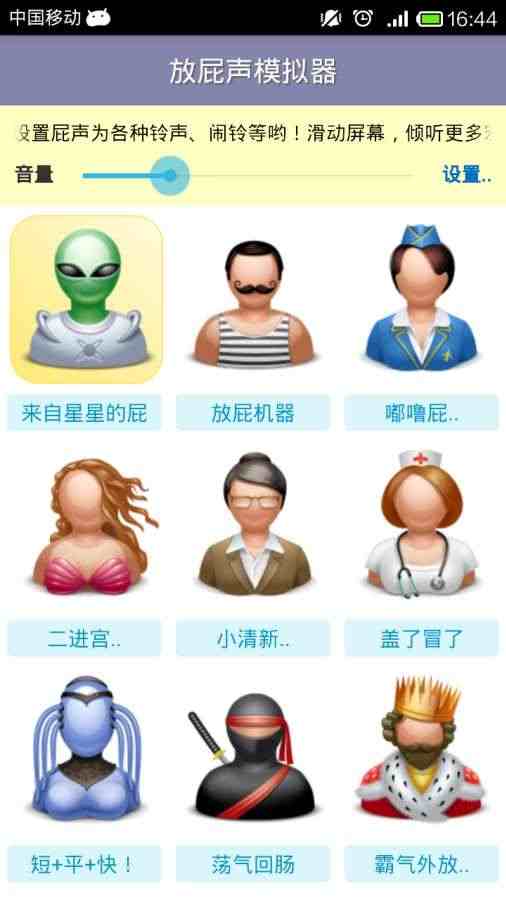The width and height of the screenshot is (506, 900).
Task: Tap the 来自星星的屁 button
Action: tap(84, 413)
